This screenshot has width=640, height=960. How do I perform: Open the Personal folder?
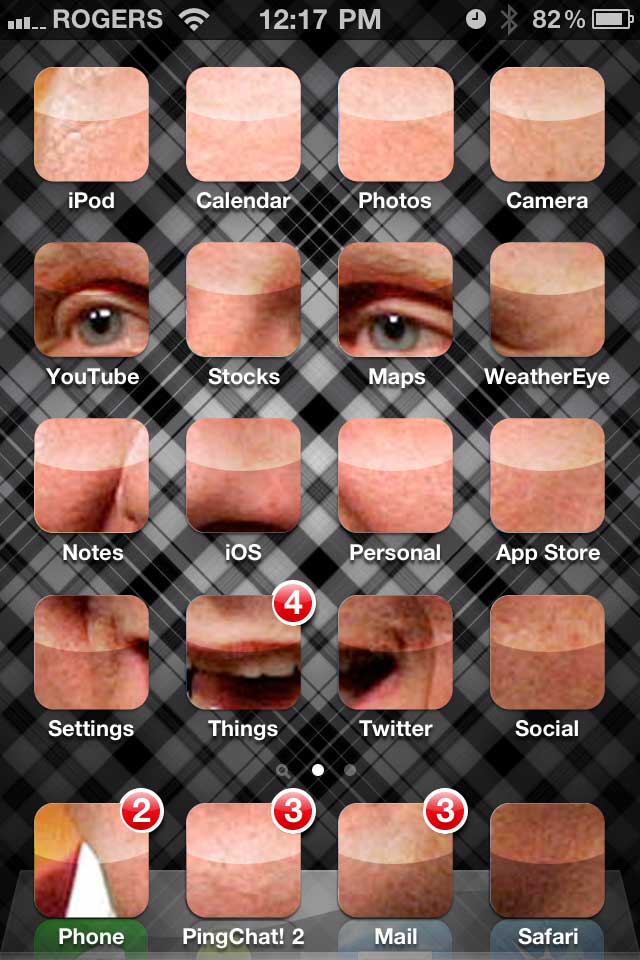pos(395,476)
